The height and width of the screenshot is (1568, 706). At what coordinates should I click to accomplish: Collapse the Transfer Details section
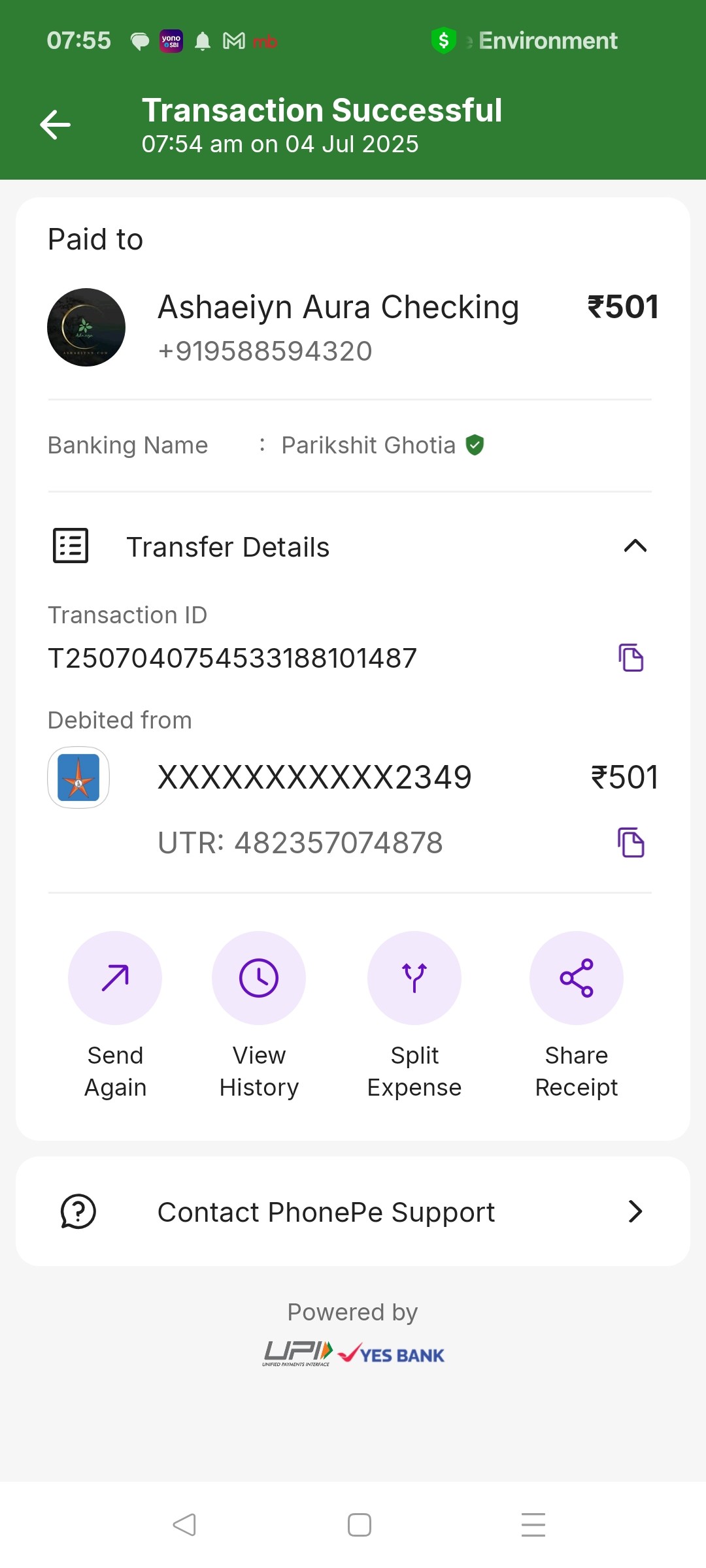coord(635,546)
